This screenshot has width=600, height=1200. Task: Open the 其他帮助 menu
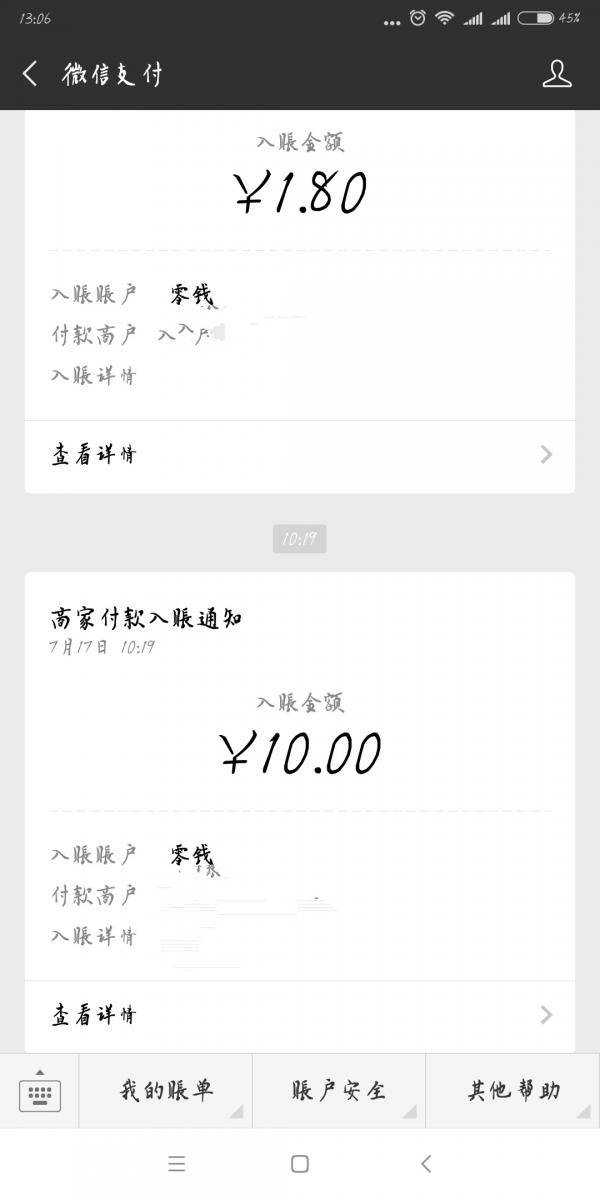point(513,1090)
